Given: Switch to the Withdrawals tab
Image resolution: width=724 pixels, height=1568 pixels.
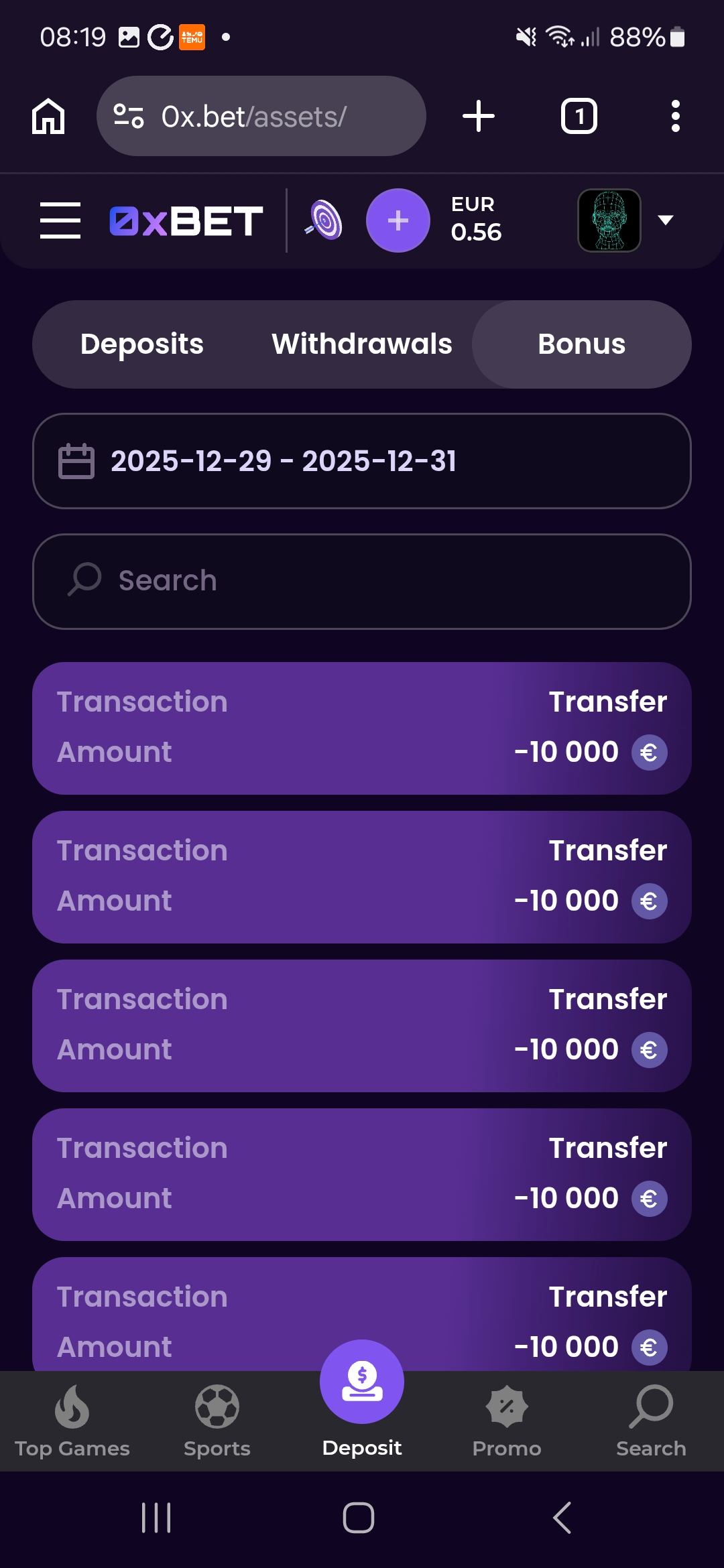Looking at the screenshot, I should point(361,344).
